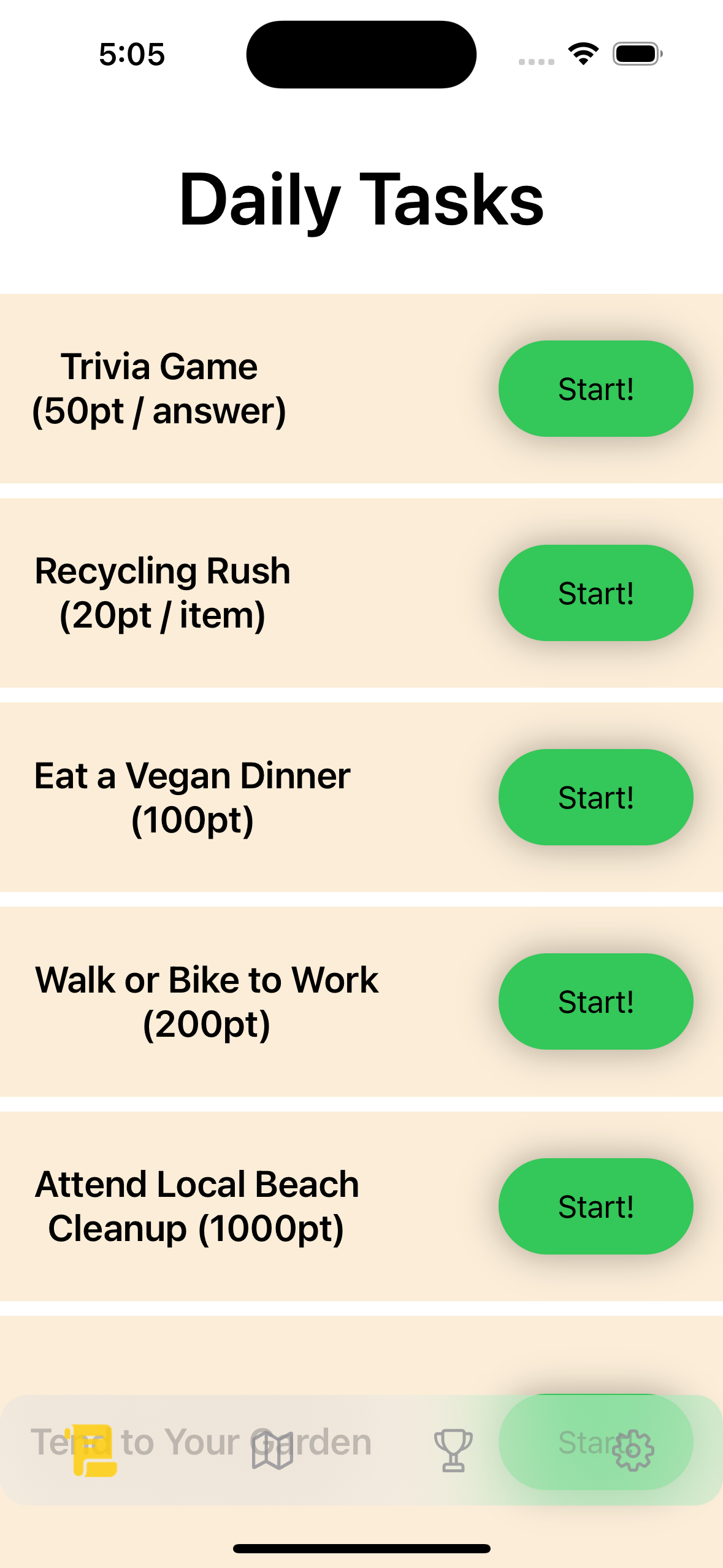723x1568 pixels.
Task: Begin the Eat a Vegan Dinner task
Action: point(595,797)
